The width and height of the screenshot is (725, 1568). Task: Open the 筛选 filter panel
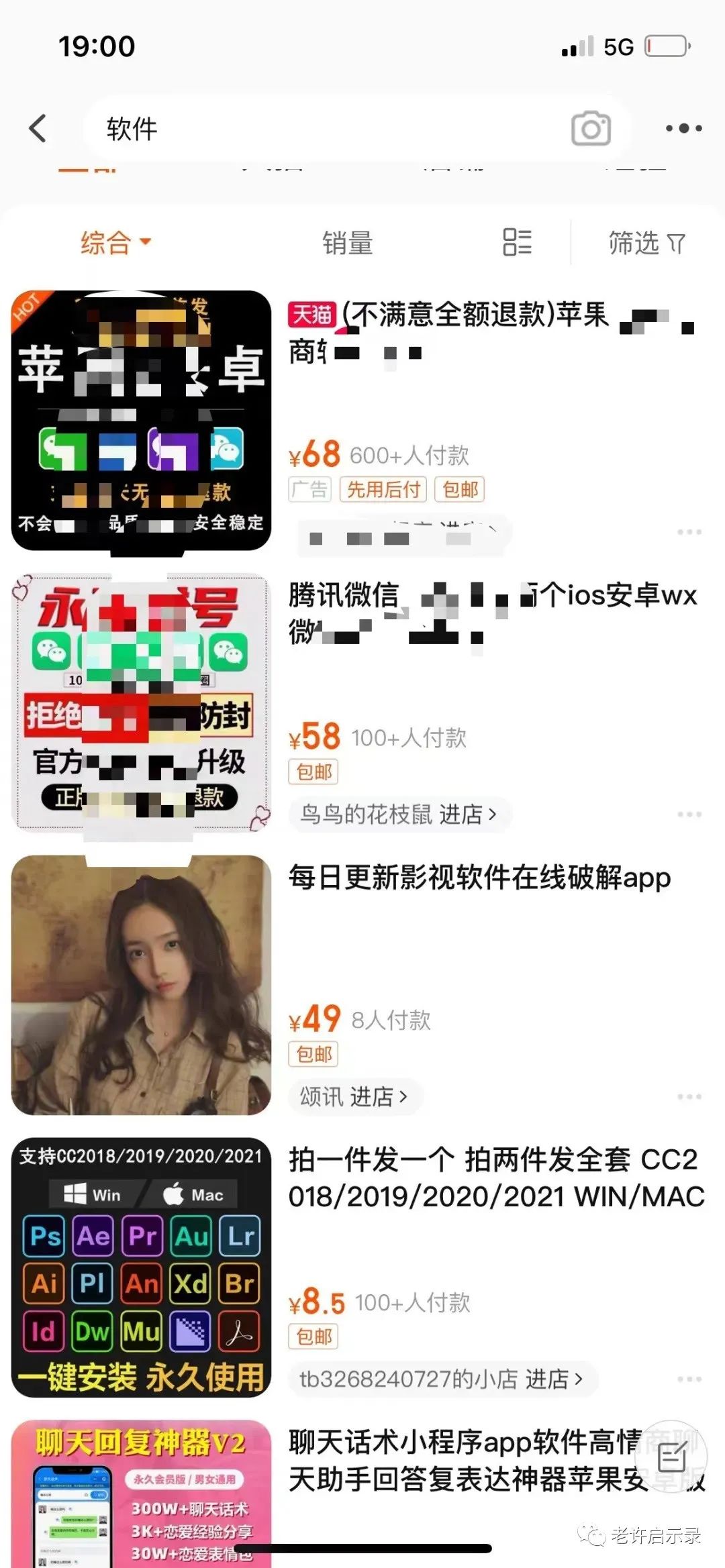pos(646,243)
